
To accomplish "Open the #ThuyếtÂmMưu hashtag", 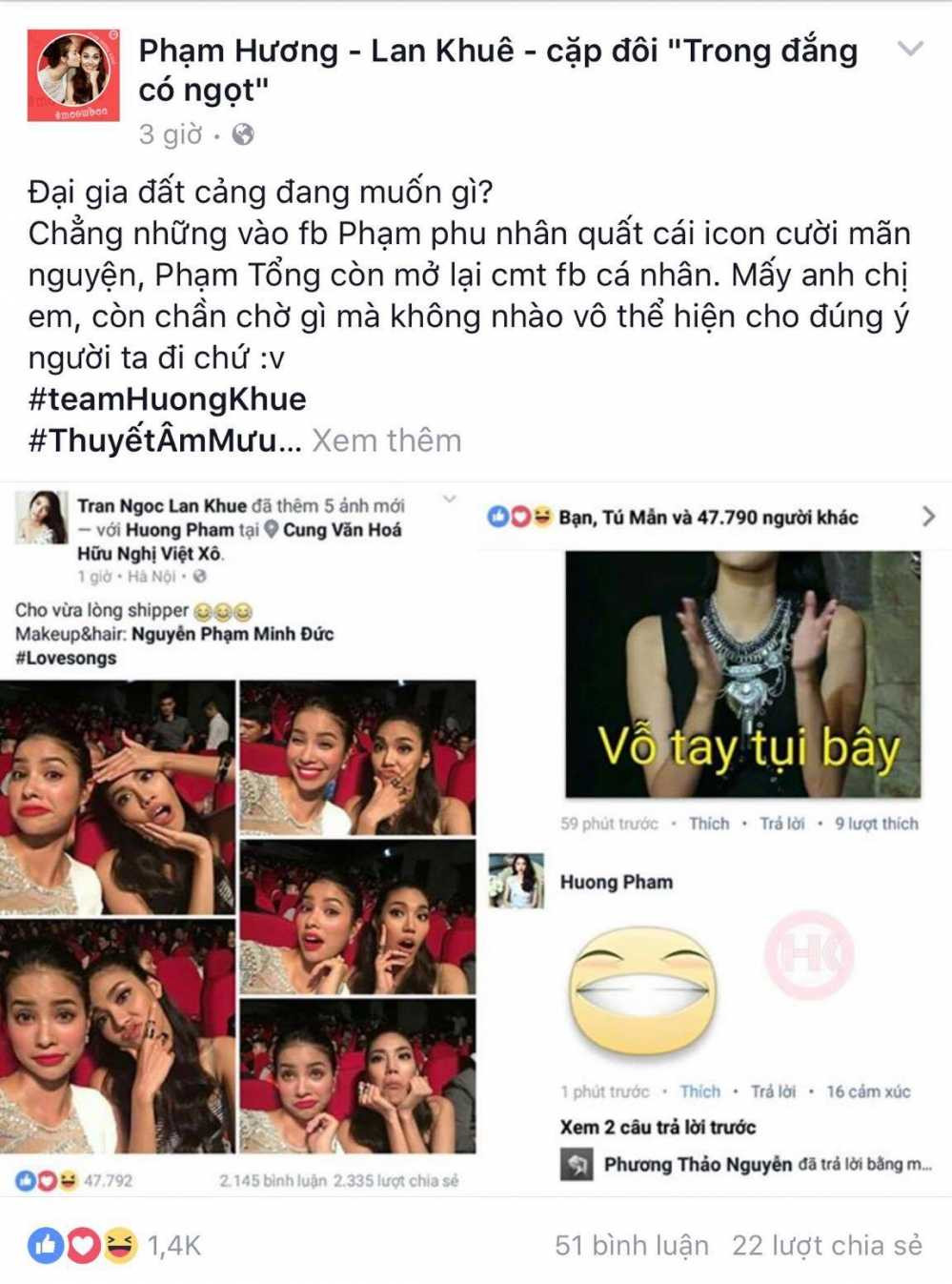I will pyautogui.click(x=153, y=440).
